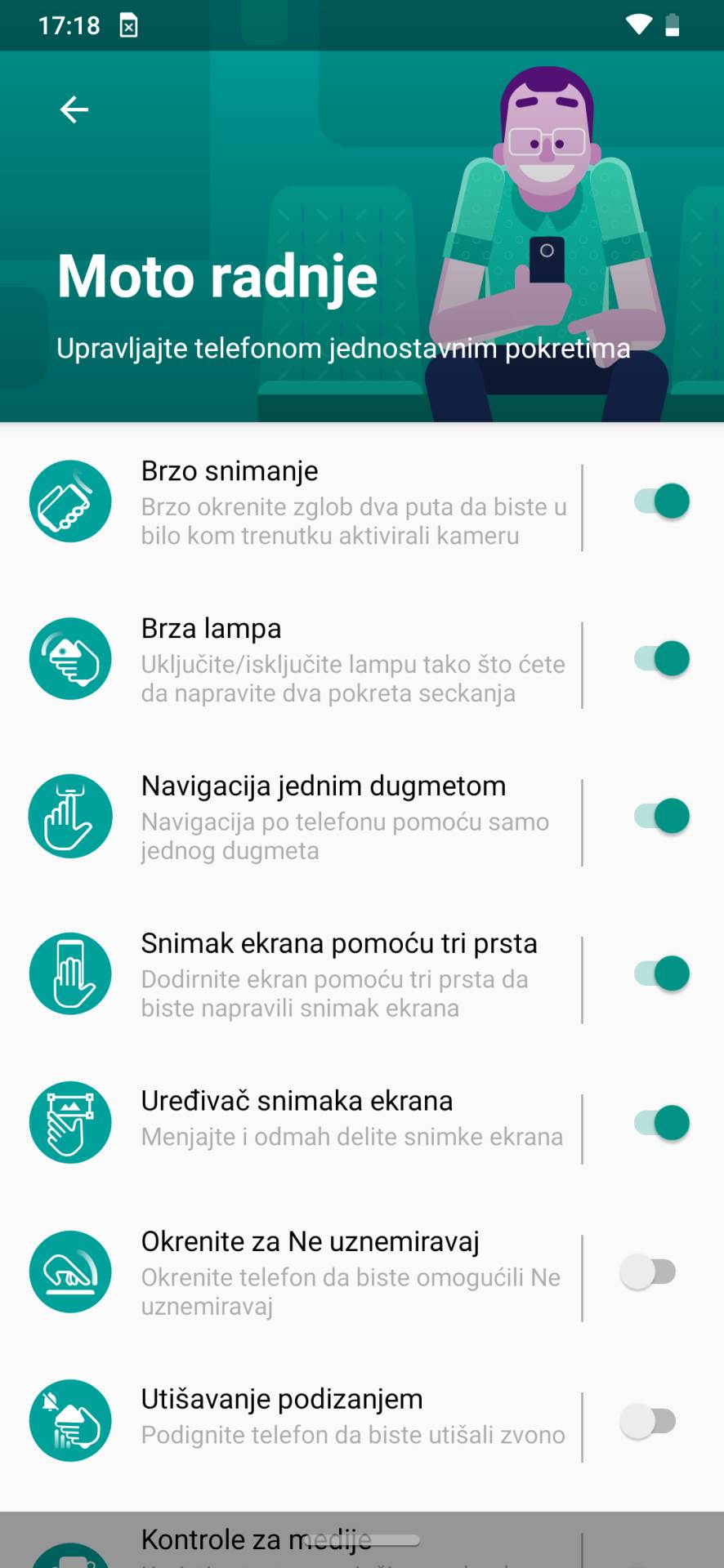
Task: Open the Snimak ekrana pomoću tri prsta entry
Action: point(339,973)
